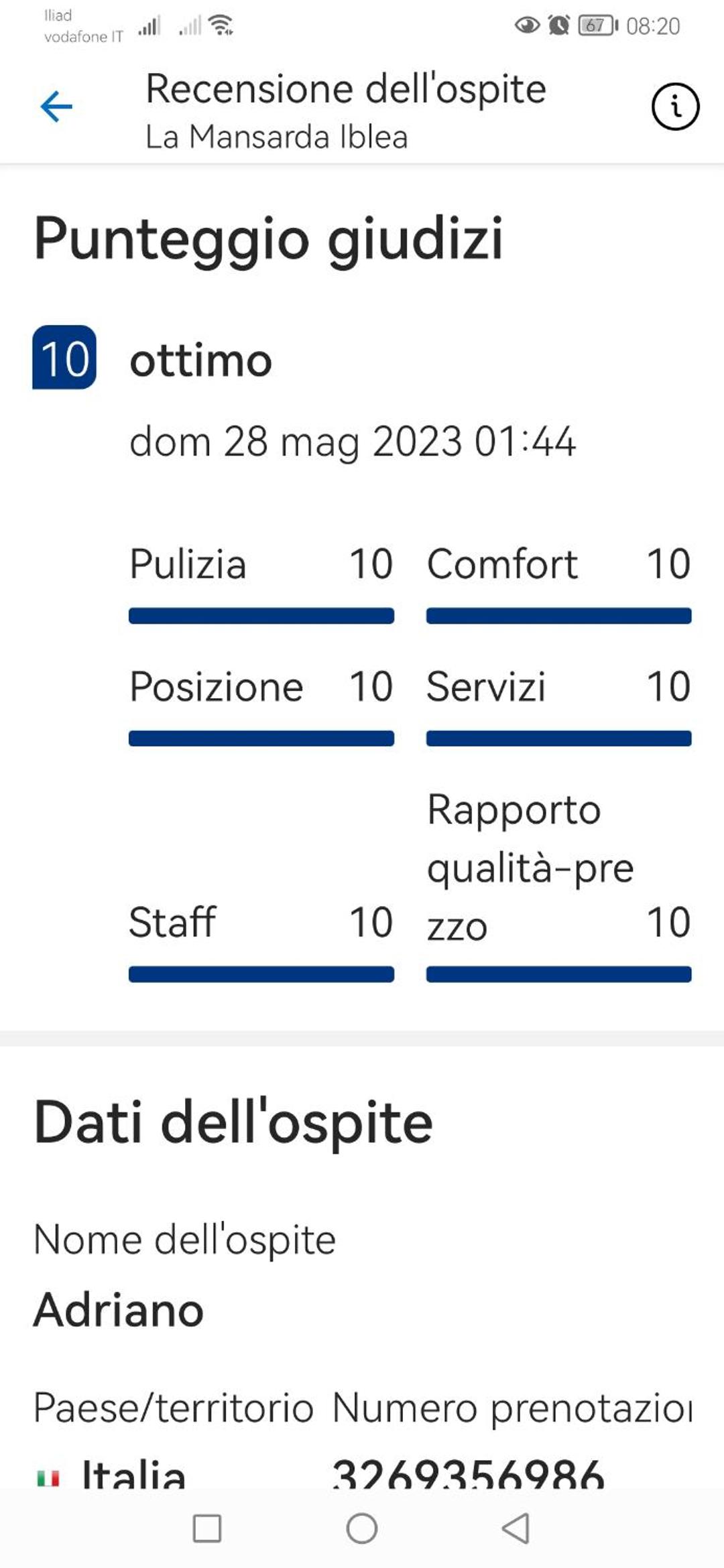Open the info icon in the header
Viewport: 724px width, 1568px height.
point(675,107)
